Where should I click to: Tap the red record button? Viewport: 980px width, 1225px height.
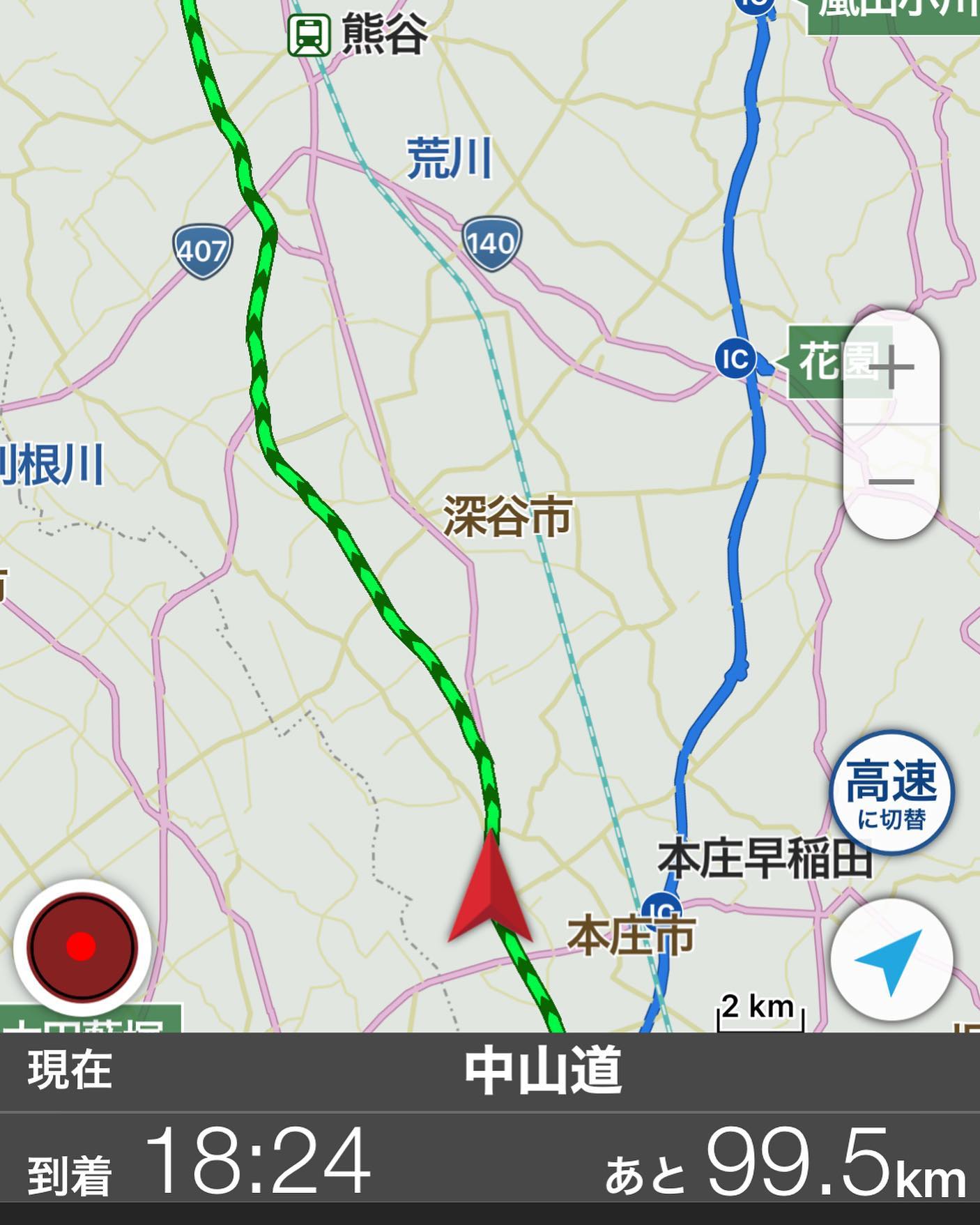click(x=82, y=947)
